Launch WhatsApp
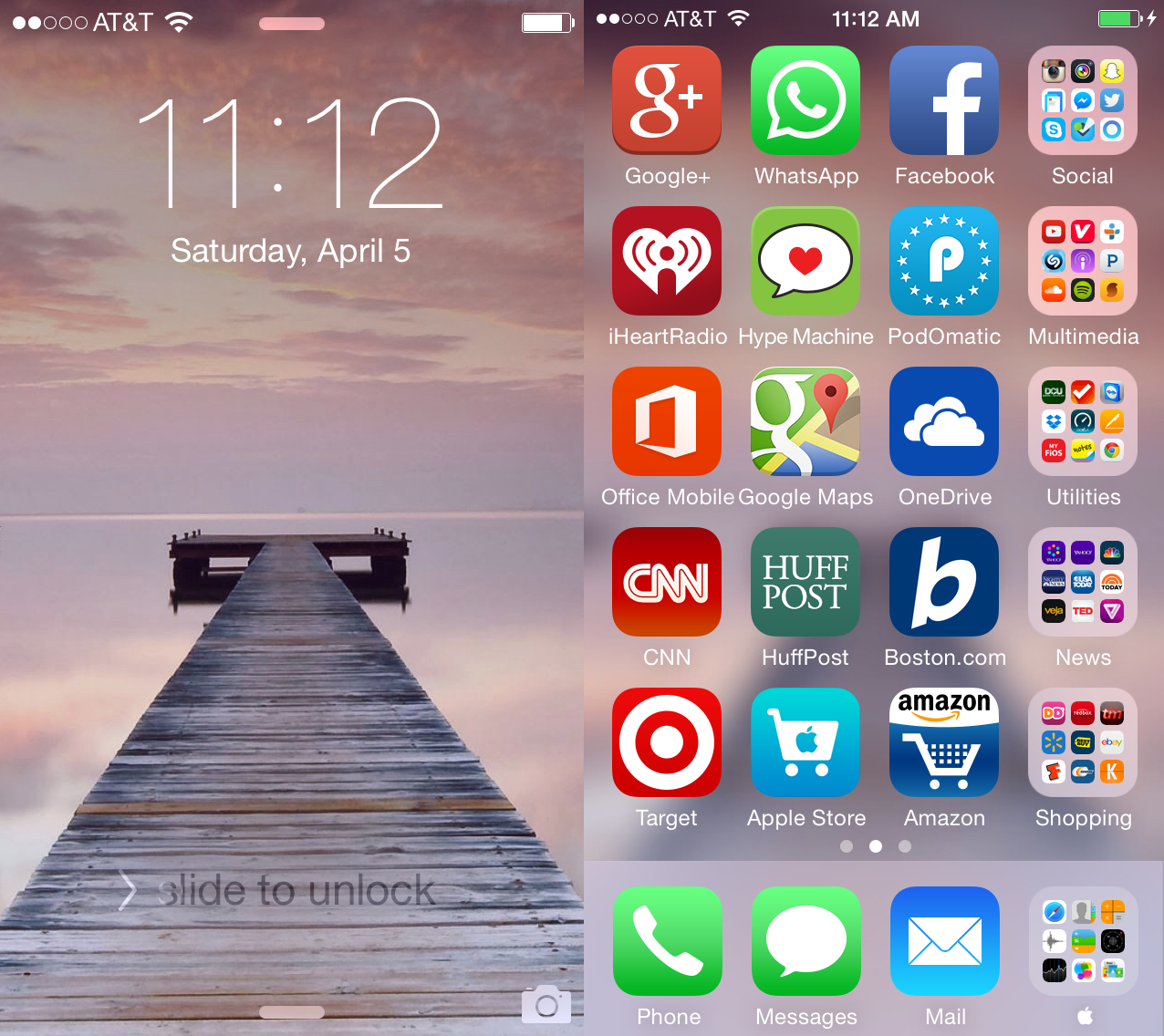1164x1036 pixels. pos(805,100)
